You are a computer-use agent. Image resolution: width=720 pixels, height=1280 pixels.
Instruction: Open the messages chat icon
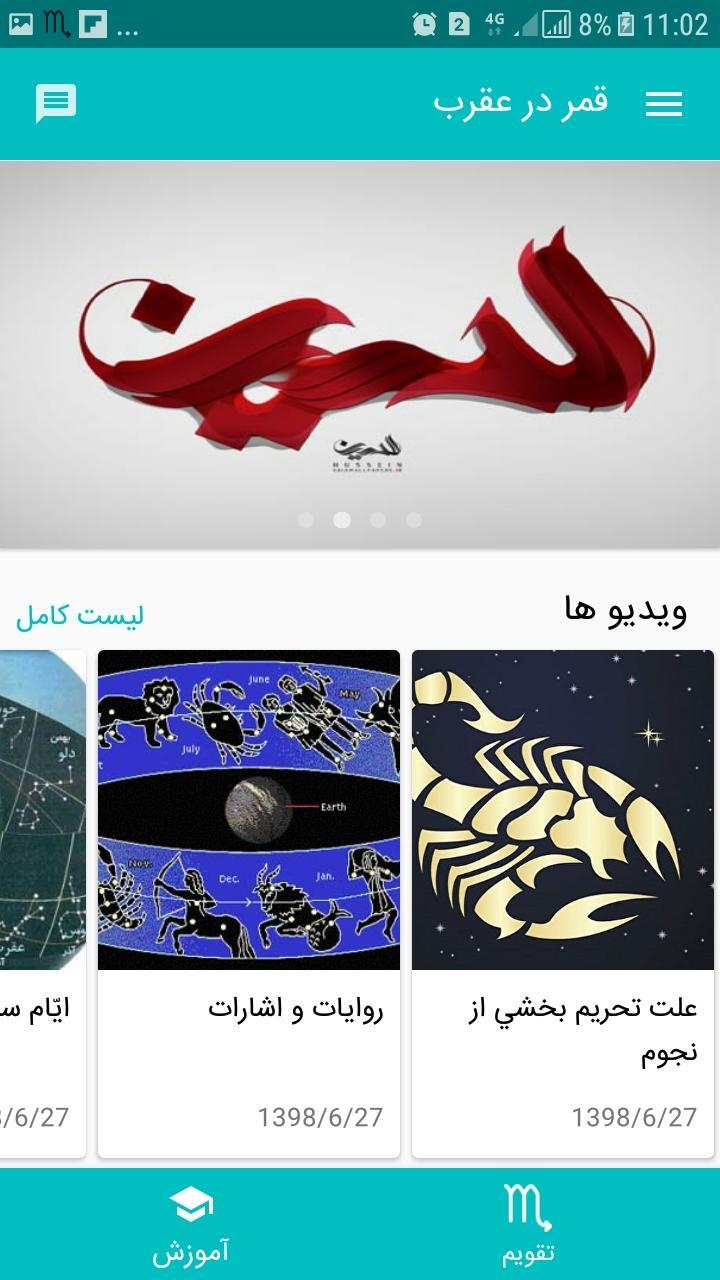tap(56, 104)
